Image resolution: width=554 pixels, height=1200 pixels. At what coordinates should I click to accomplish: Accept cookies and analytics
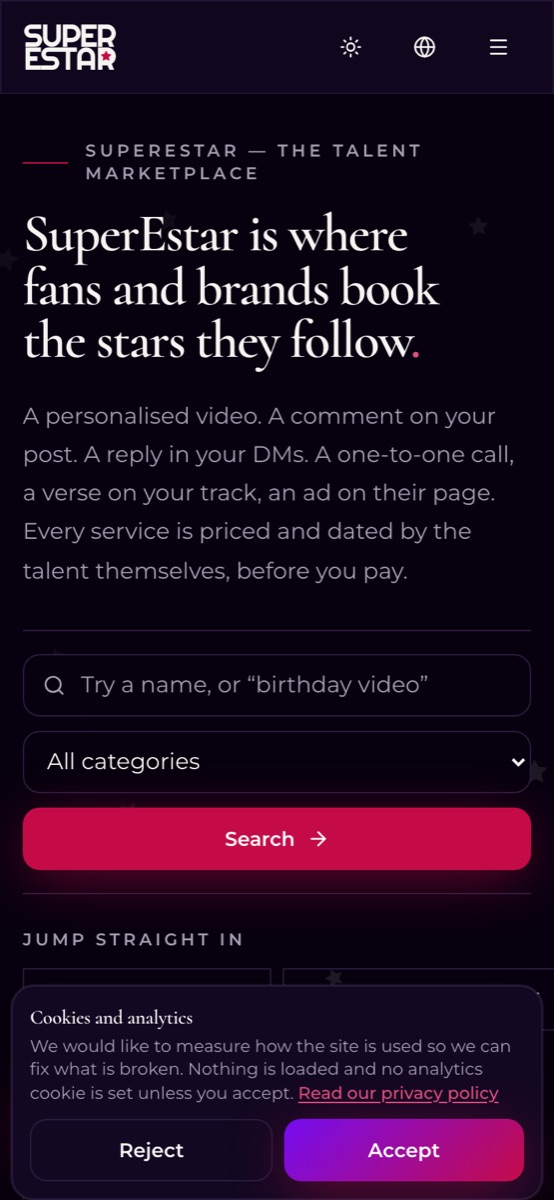pyautogui.click(x=404, y=1150)
